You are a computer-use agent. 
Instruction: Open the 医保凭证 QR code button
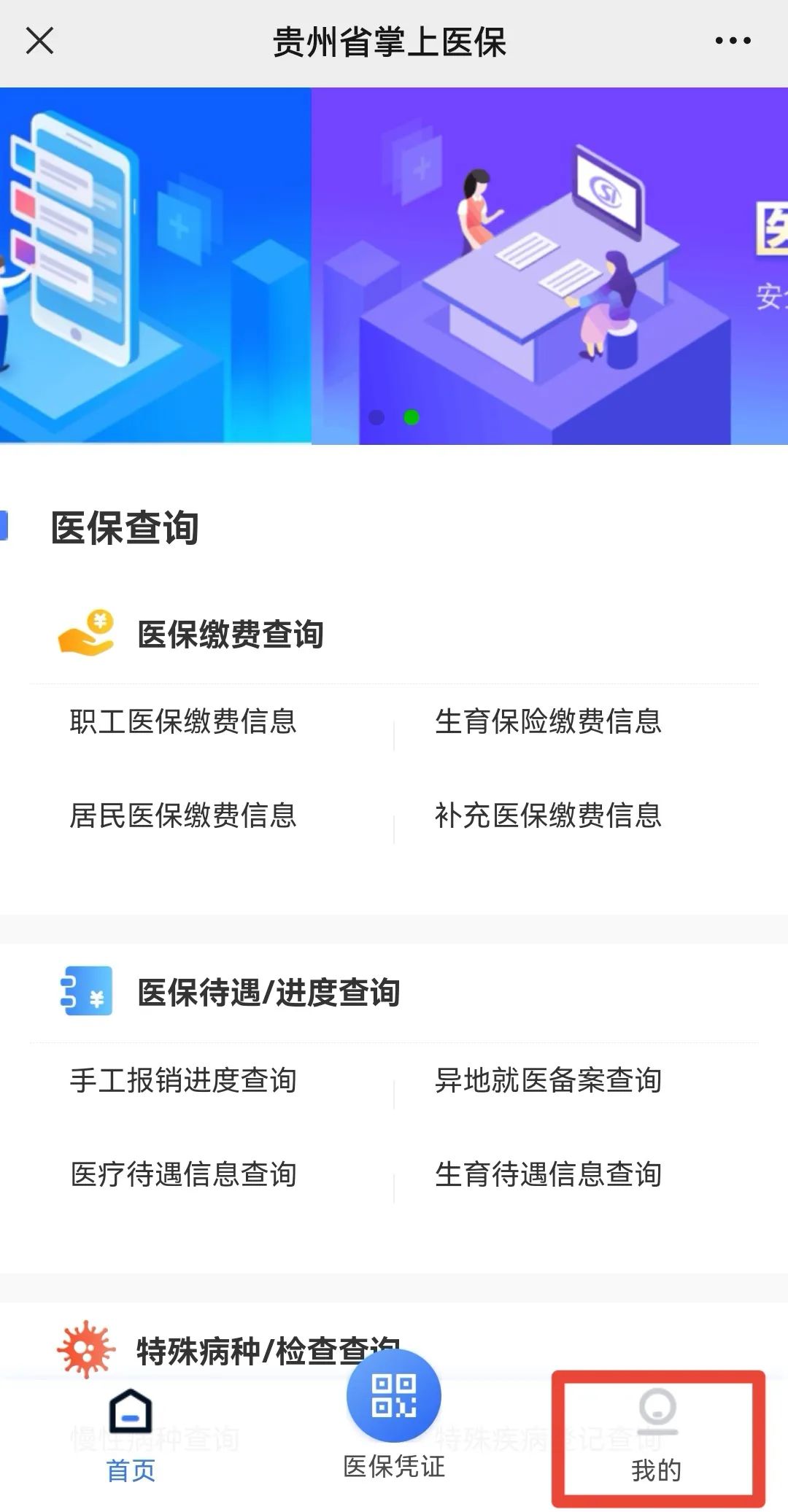(x=393, y=1397)
